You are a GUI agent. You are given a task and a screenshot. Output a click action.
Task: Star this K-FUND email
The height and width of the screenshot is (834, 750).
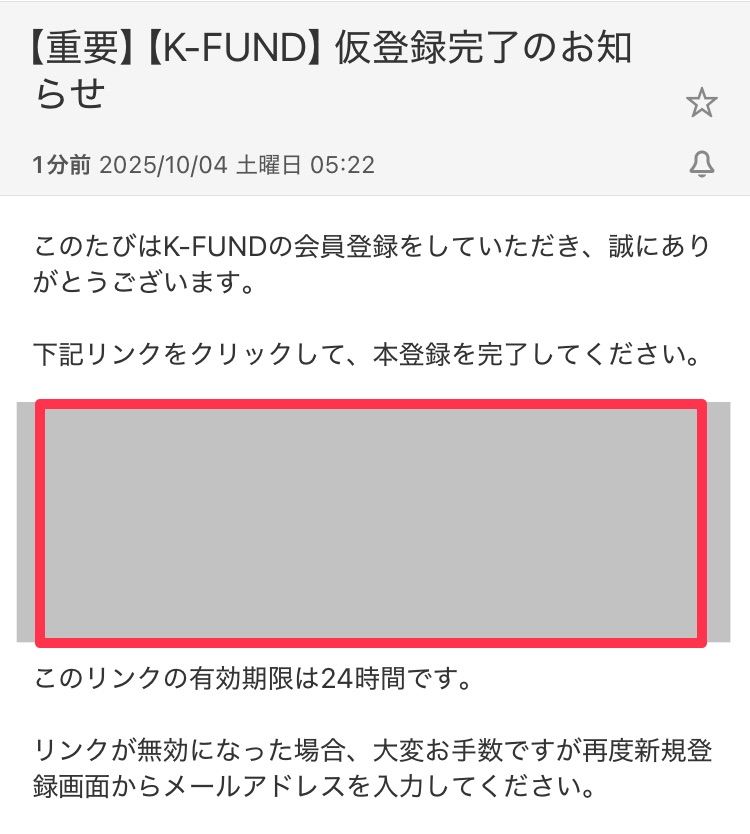[x=702, y=102]
